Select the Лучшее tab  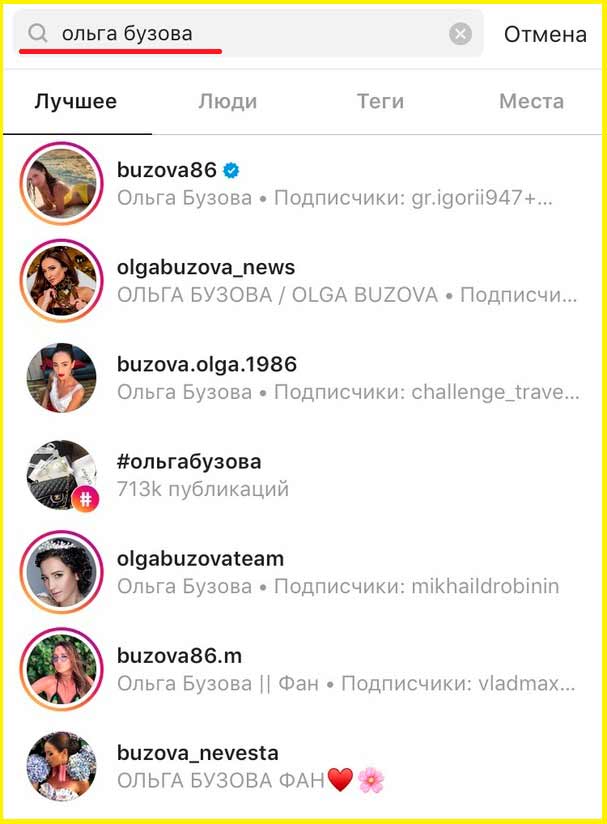click(75, 101)
